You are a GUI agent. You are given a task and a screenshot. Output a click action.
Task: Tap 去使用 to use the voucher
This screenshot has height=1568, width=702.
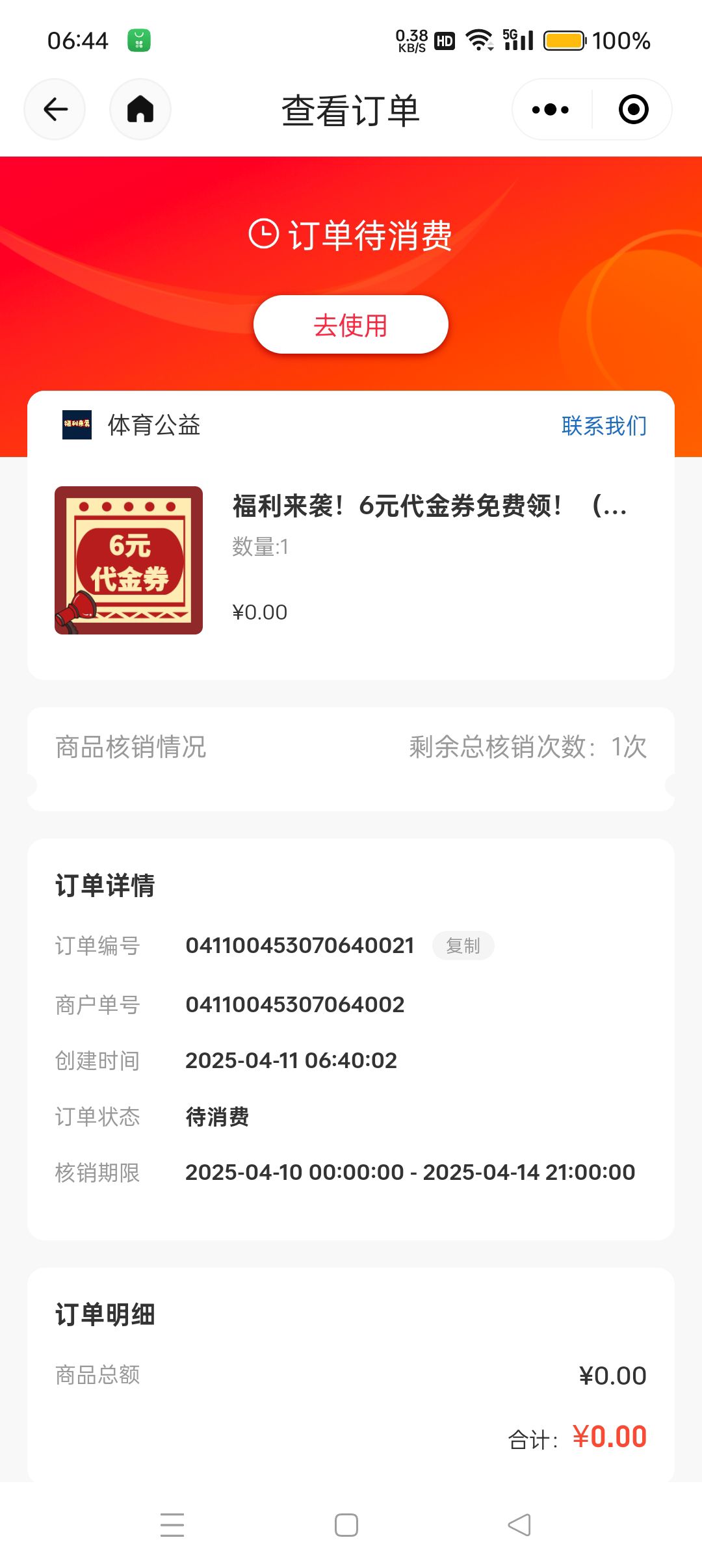click(x=351, y=325)
